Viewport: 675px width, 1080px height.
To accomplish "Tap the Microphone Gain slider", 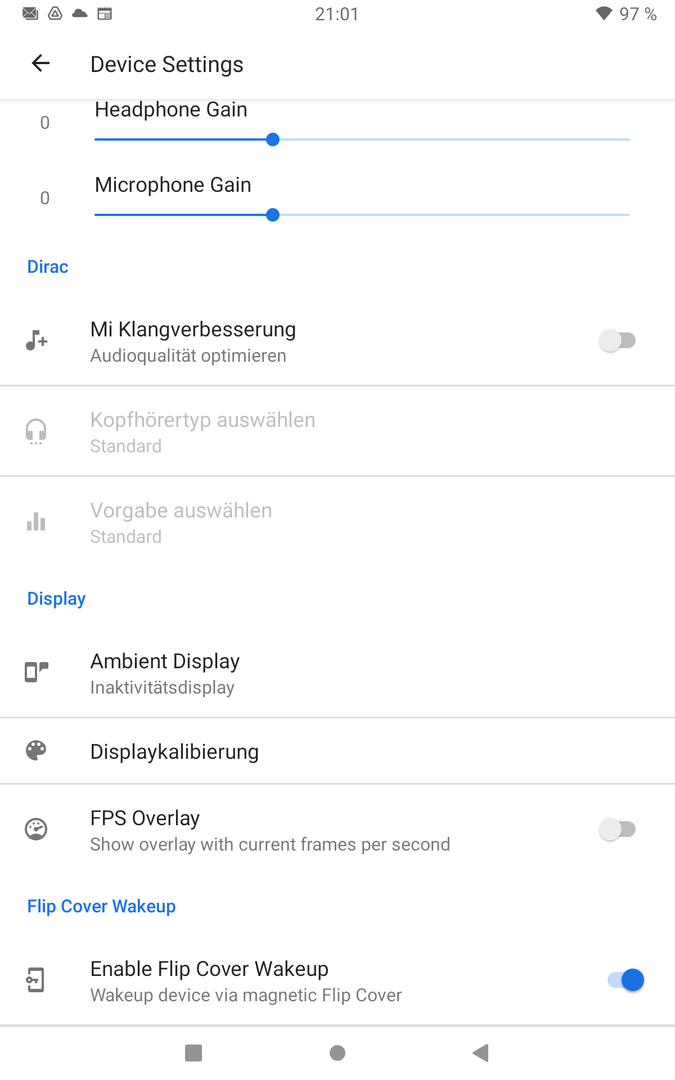I will [x=362, y=215].
